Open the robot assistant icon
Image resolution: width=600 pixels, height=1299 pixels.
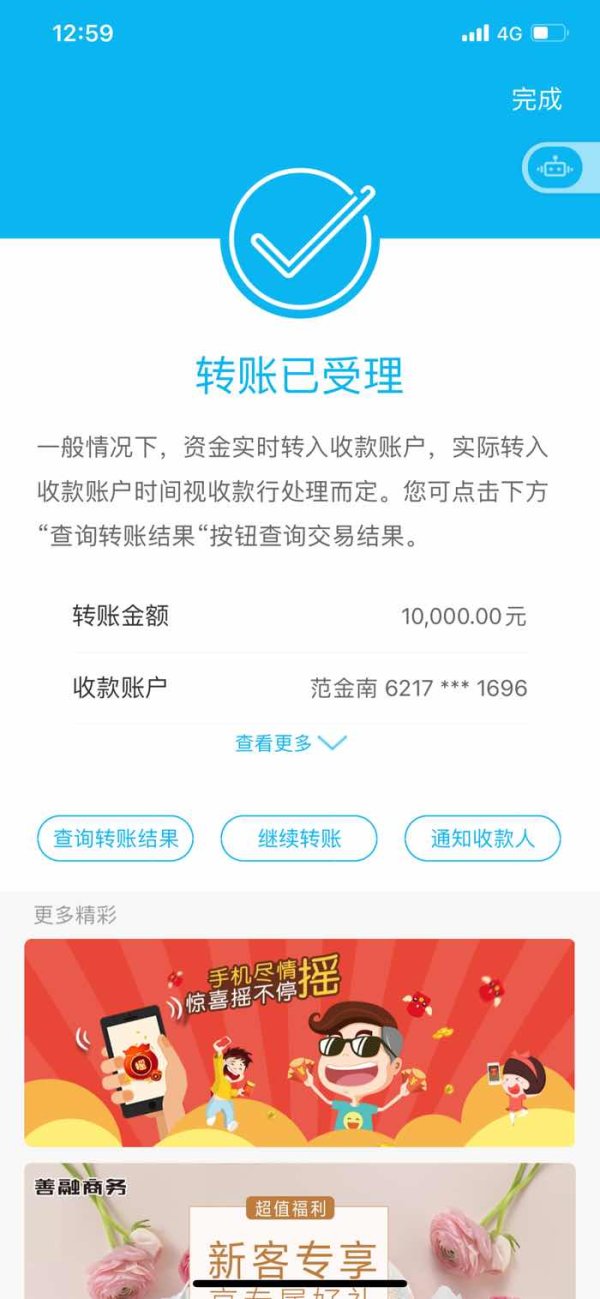coord(554,169)
